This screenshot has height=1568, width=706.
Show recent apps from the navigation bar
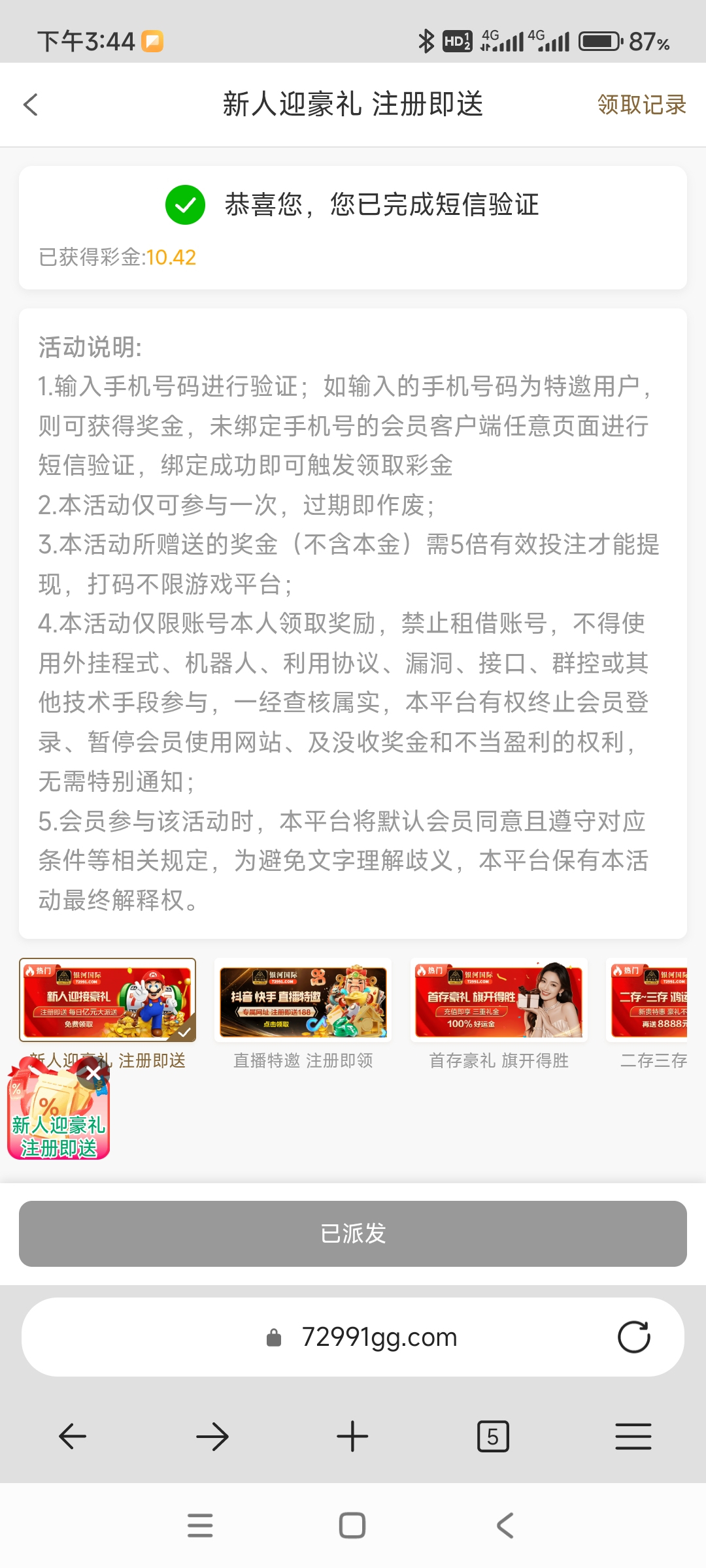coord(200,1526)
